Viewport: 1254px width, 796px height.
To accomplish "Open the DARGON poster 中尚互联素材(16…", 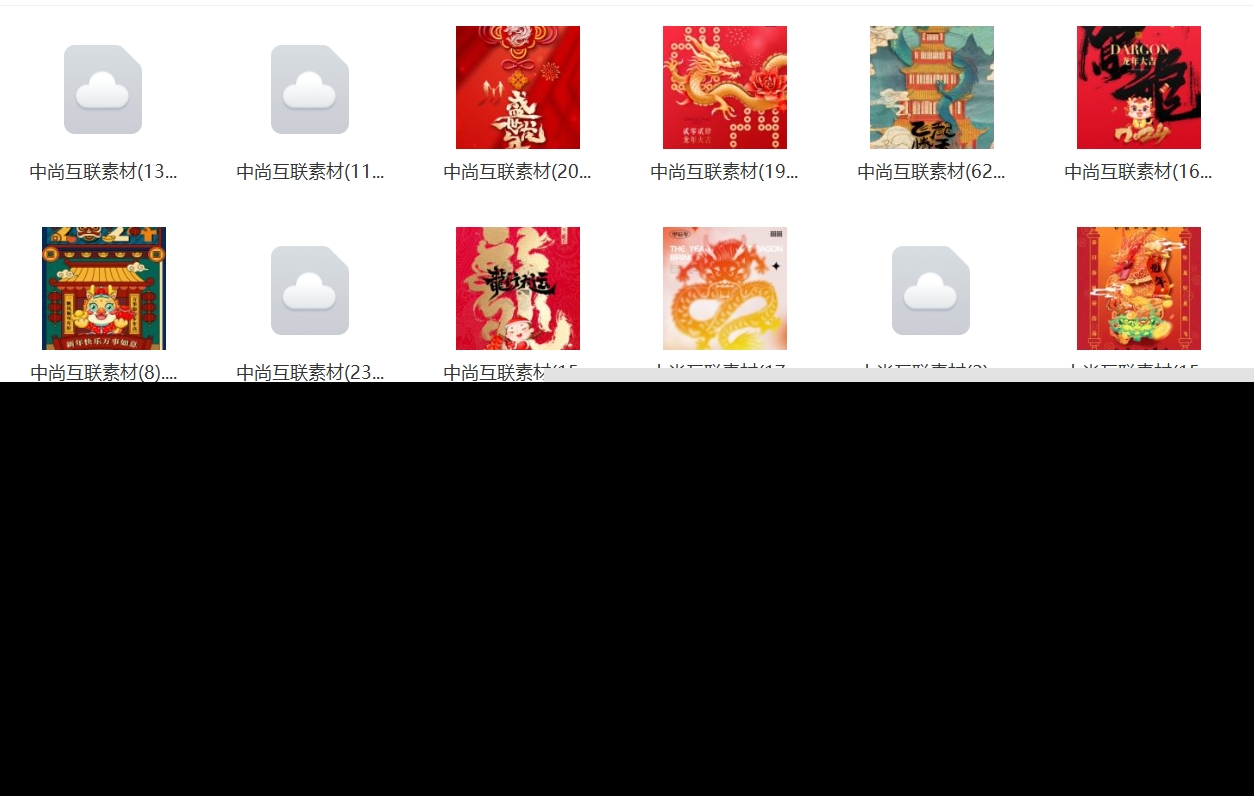I will pyautogui.click(x=1138, y=88).
